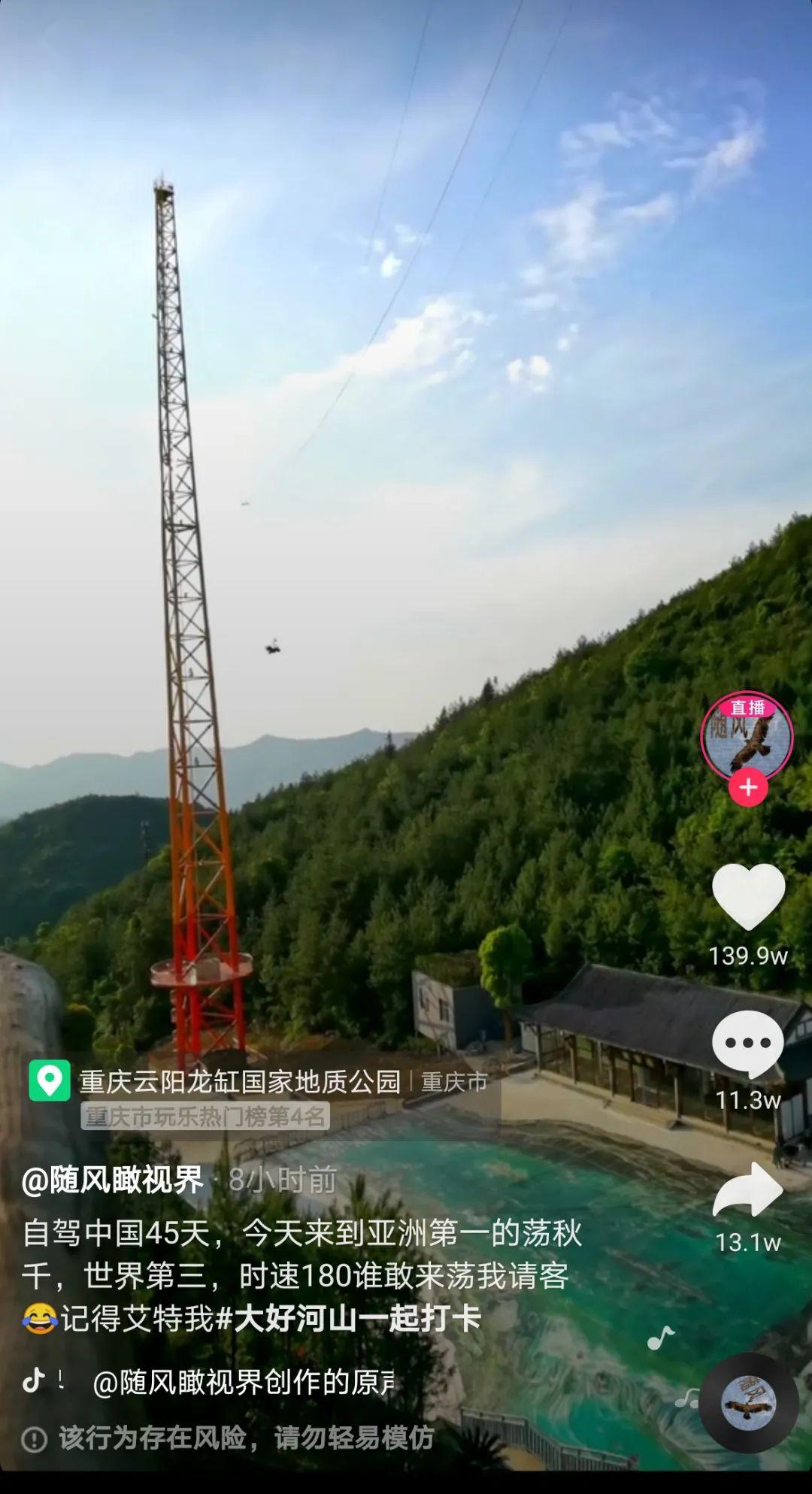Like this video with the heart
Screen dimensions: 812x1494
(x=748, y=896)
